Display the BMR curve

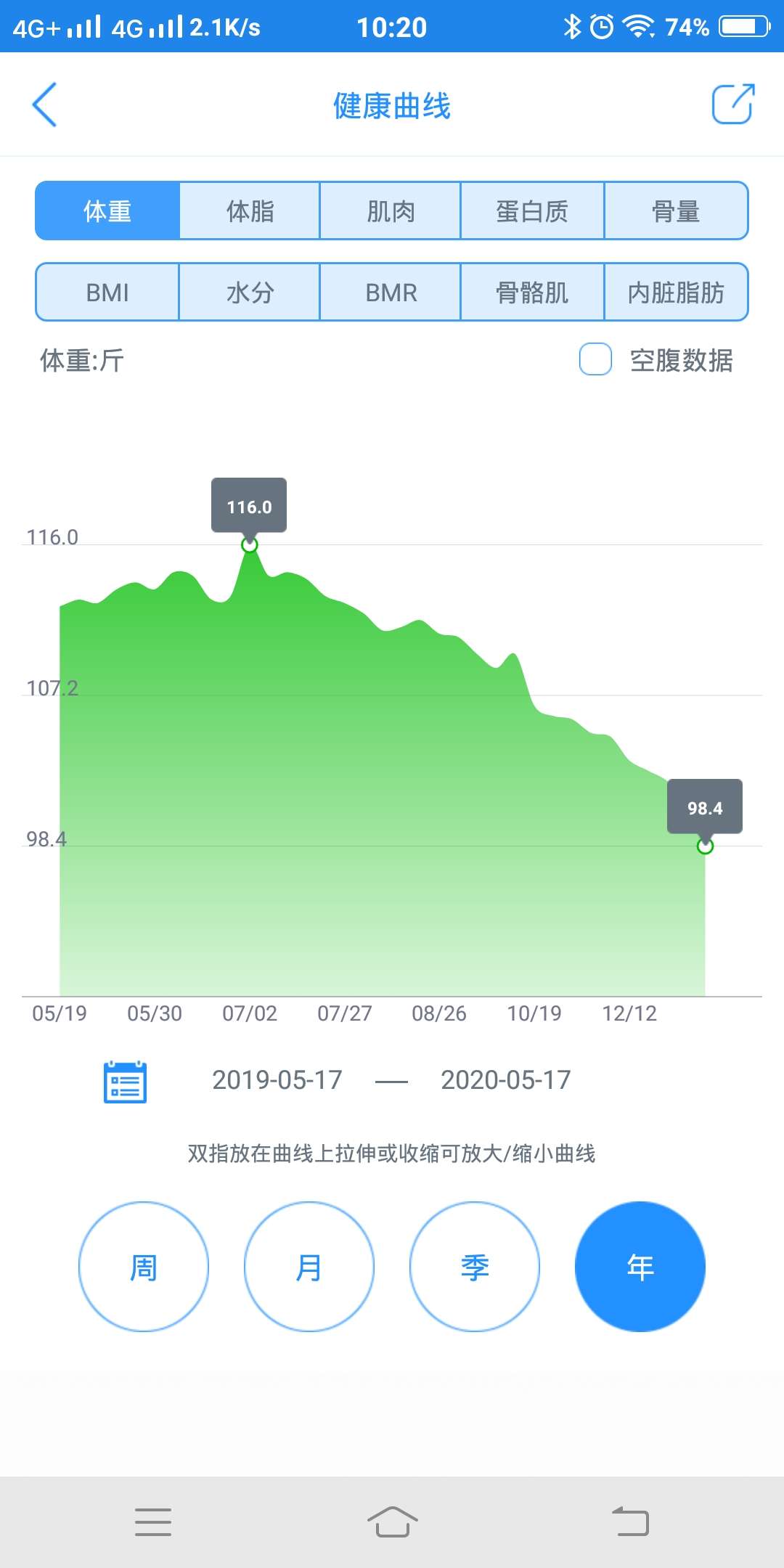[x=391, y=293]
